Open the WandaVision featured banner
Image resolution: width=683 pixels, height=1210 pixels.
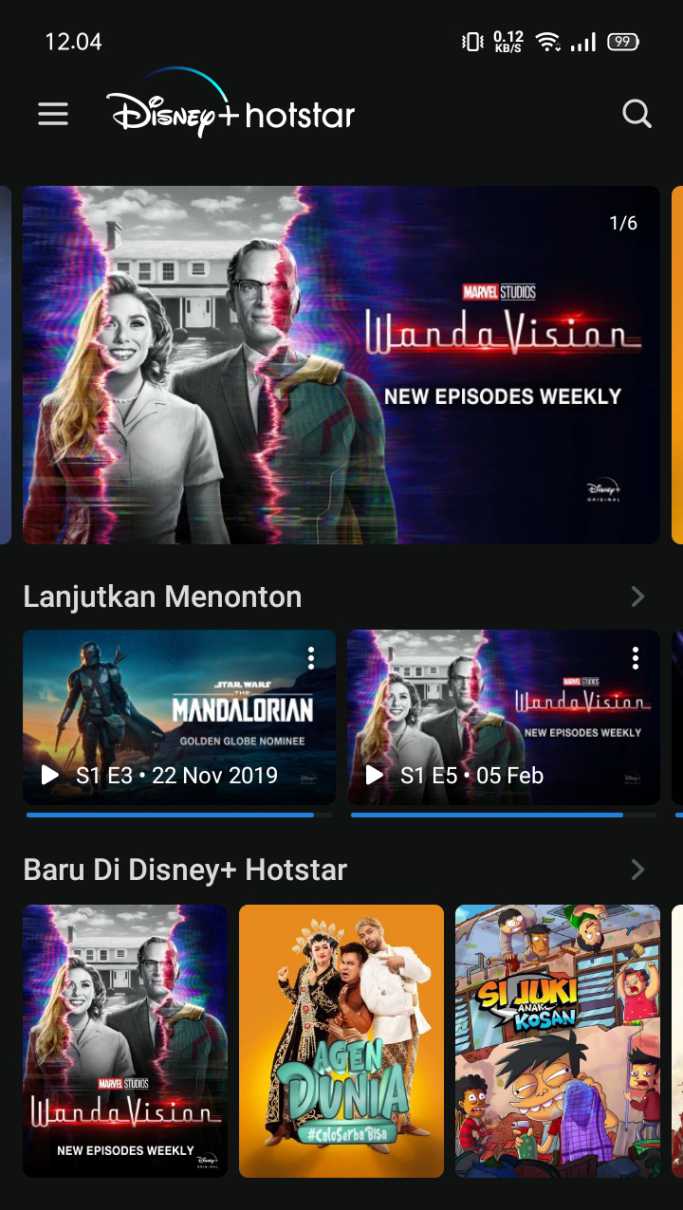(341, 365)
